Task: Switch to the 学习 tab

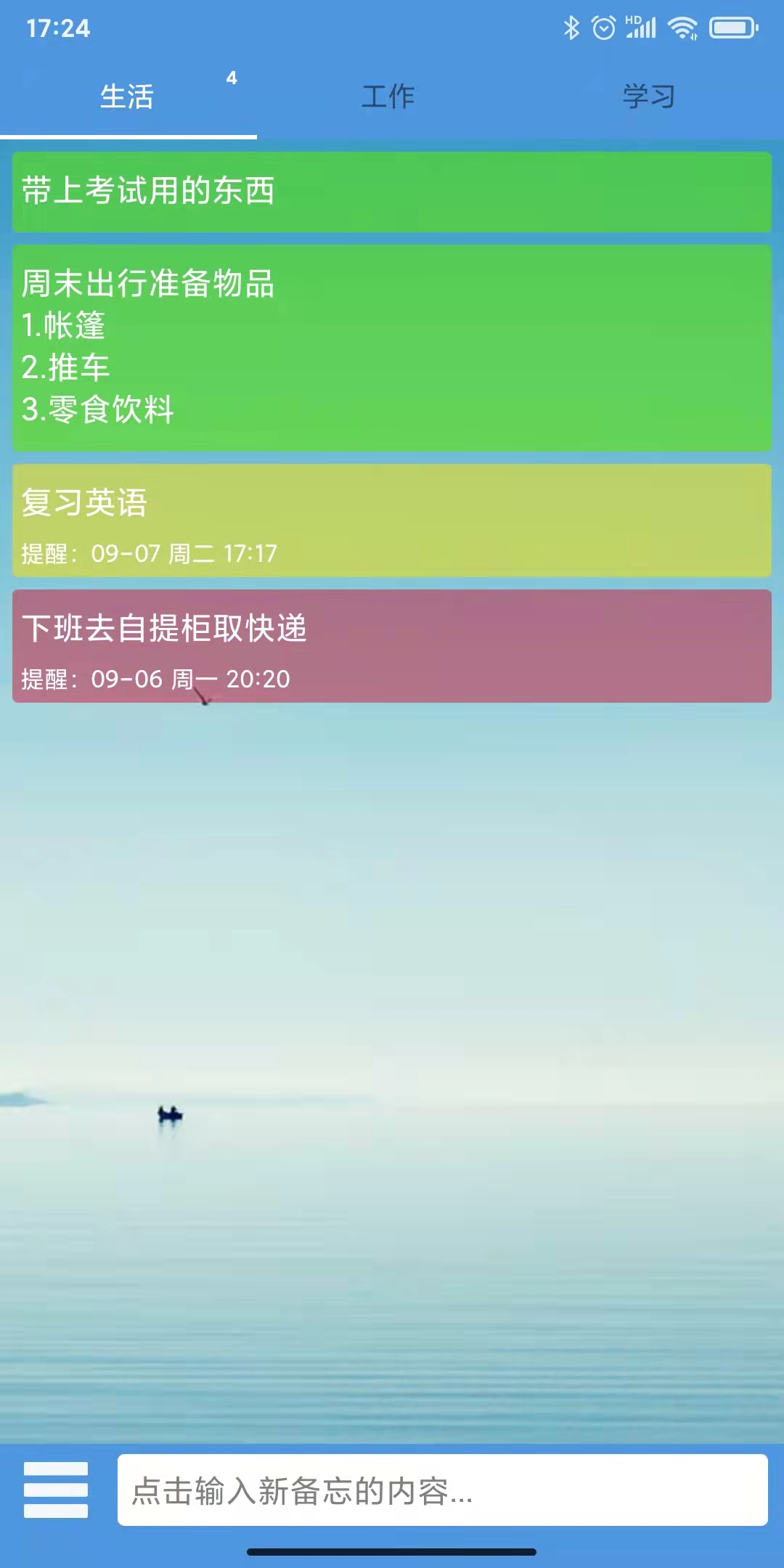Action: click(649, 97)
